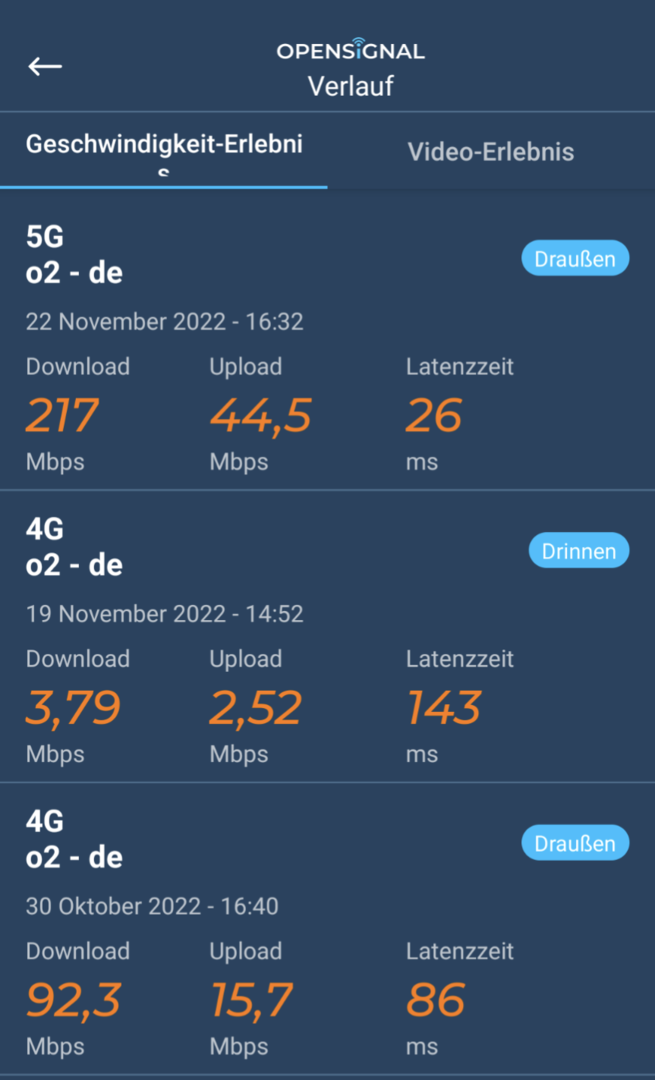The height and width of the screenshot is (1080, 655).
Task: Switch to the Video-Erlebnis tab
Action: pyautogui.click(x=490, y=152)
